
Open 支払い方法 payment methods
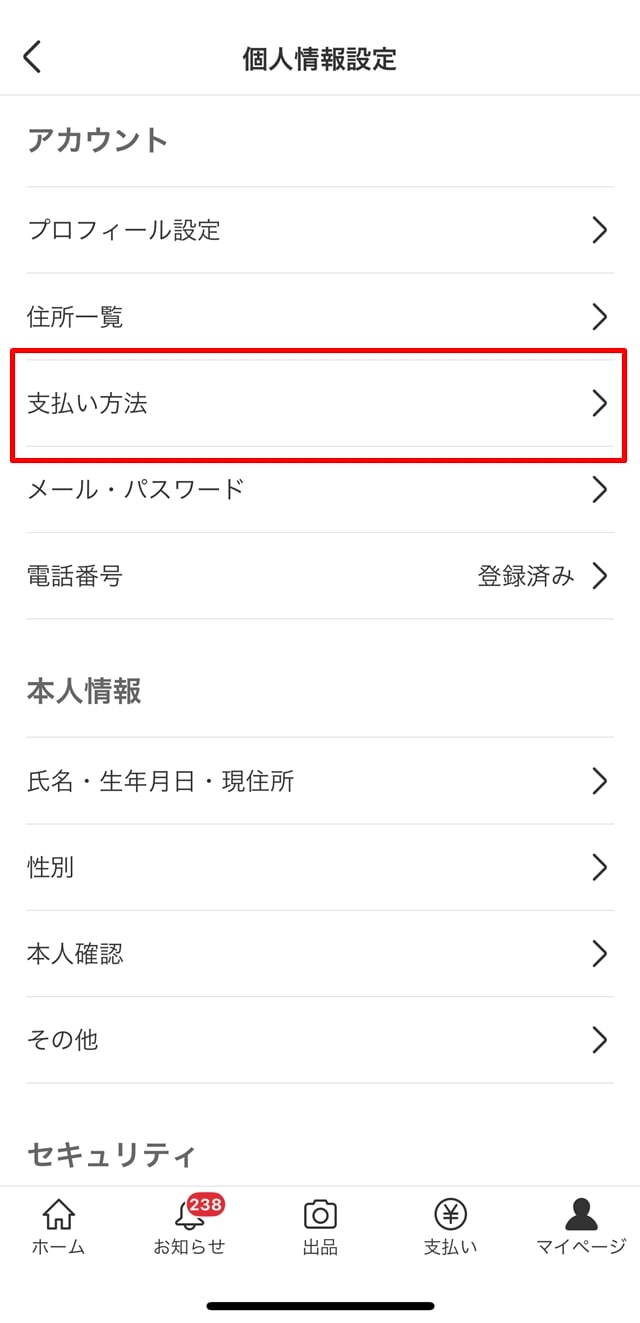(x=319, y=403)
